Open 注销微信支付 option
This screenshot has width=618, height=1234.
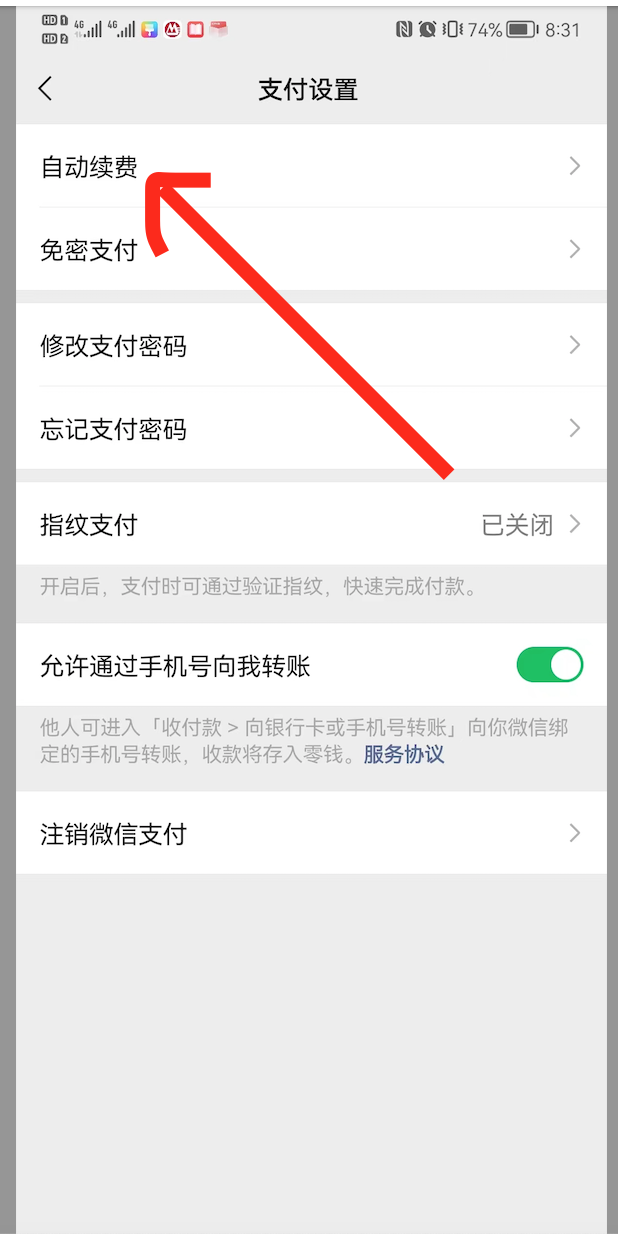pyautogui.click(x=310, y=833)
